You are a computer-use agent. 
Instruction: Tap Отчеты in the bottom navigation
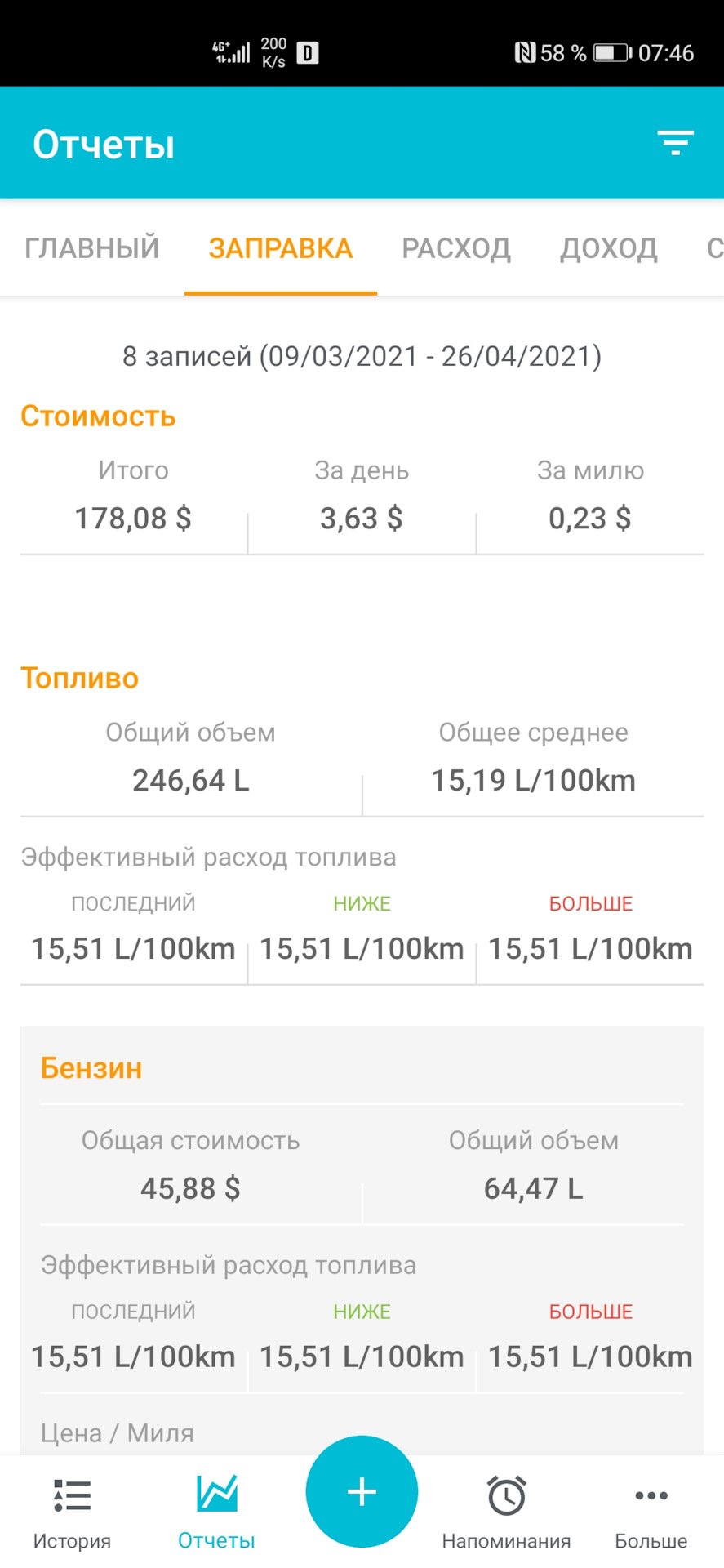pyautogui.click(x=216, y=1512)
